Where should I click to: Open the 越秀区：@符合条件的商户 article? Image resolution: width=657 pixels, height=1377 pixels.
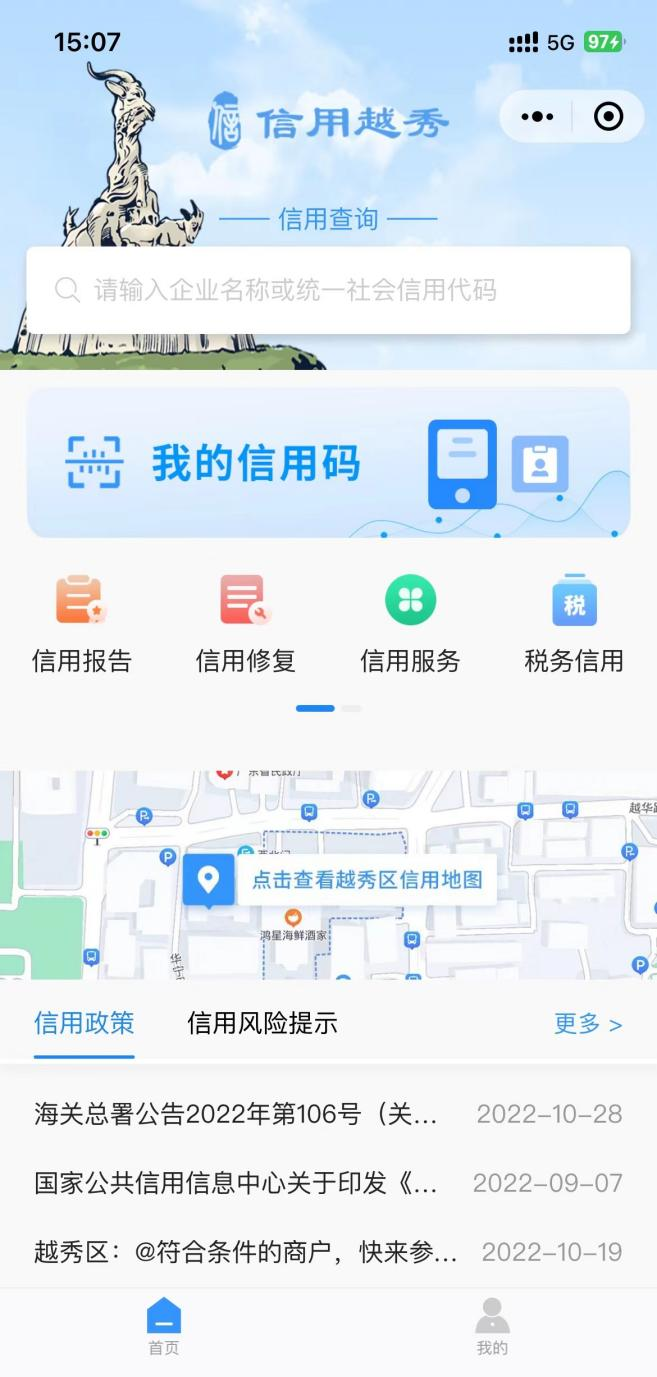[x=246, y=1252]
